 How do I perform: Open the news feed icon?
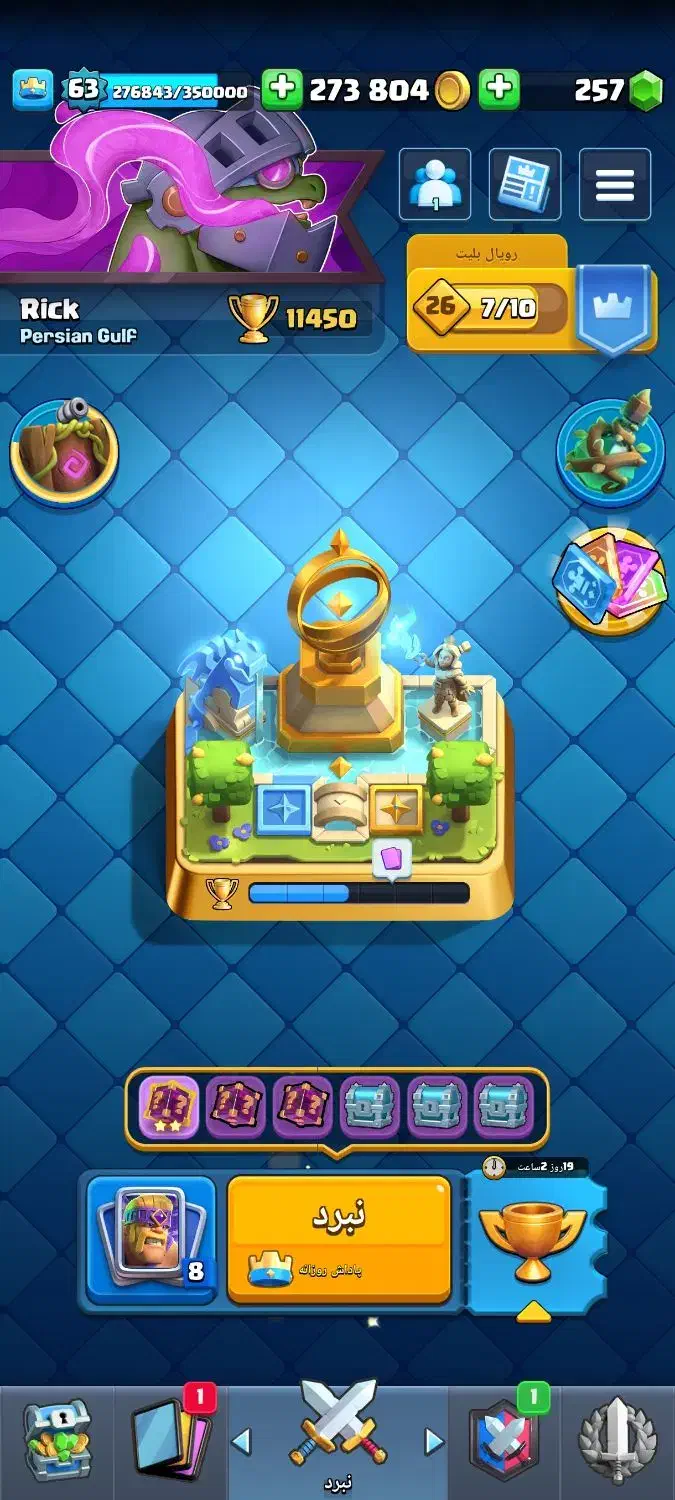tap(525, 184)
